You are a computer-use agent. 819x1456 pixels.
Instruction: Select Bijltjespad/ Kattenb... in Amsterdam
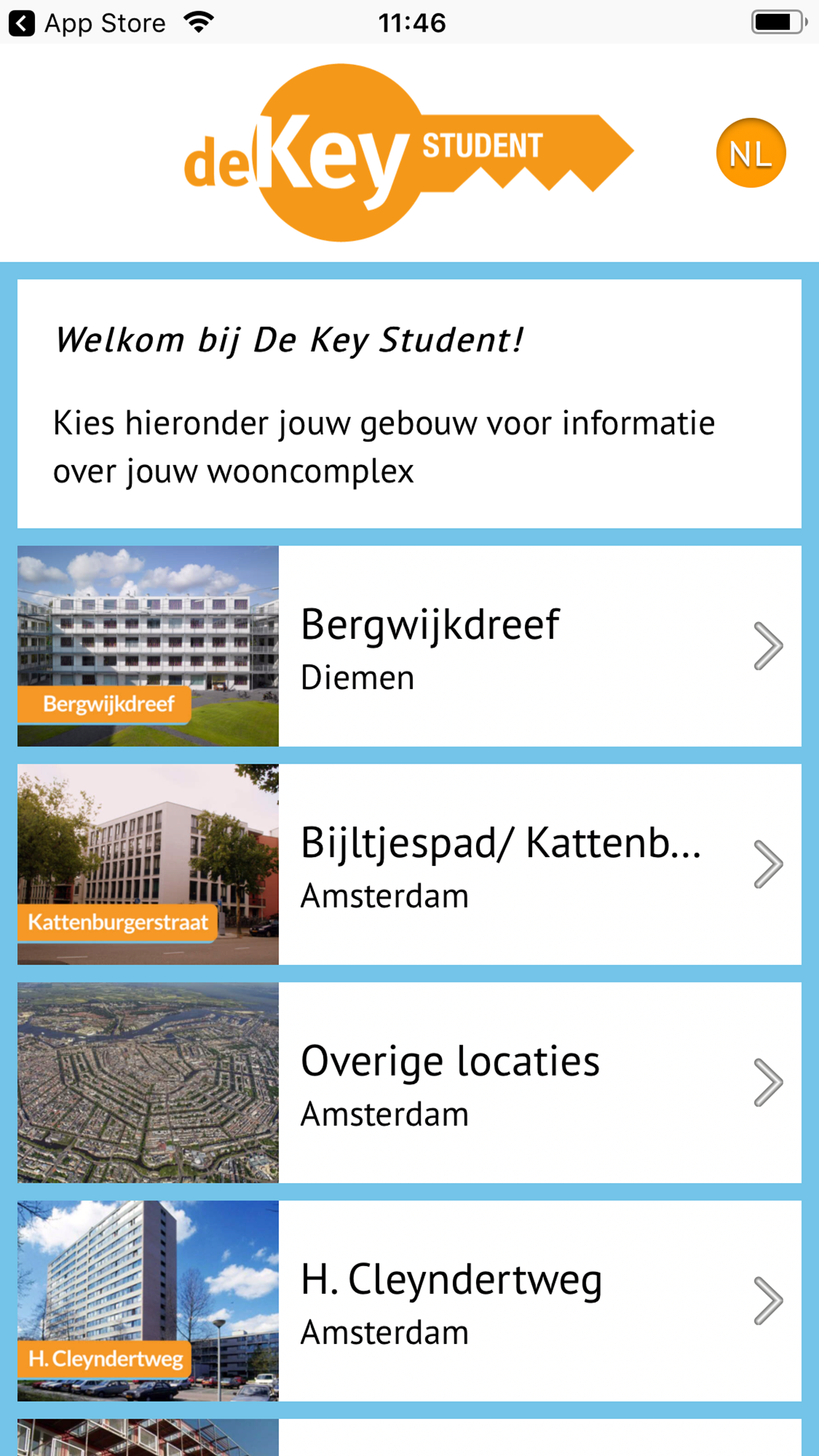point(409,864)
